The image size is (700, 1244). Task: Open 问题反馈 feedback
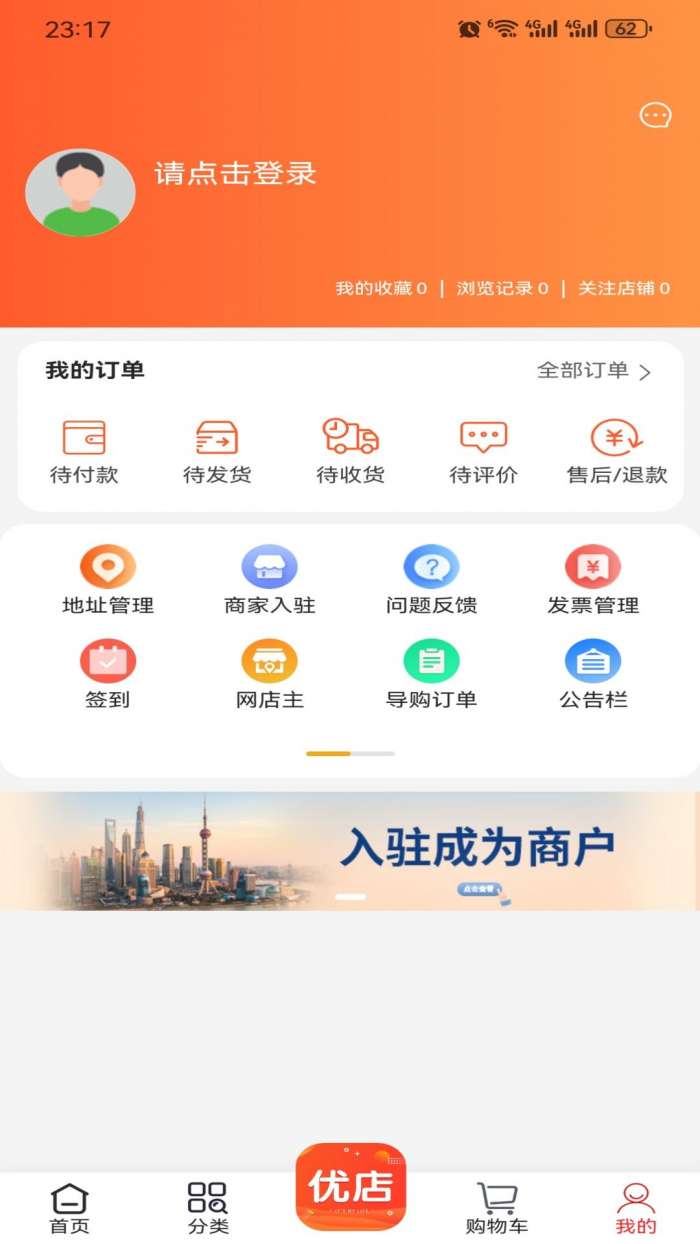point(431,580)
